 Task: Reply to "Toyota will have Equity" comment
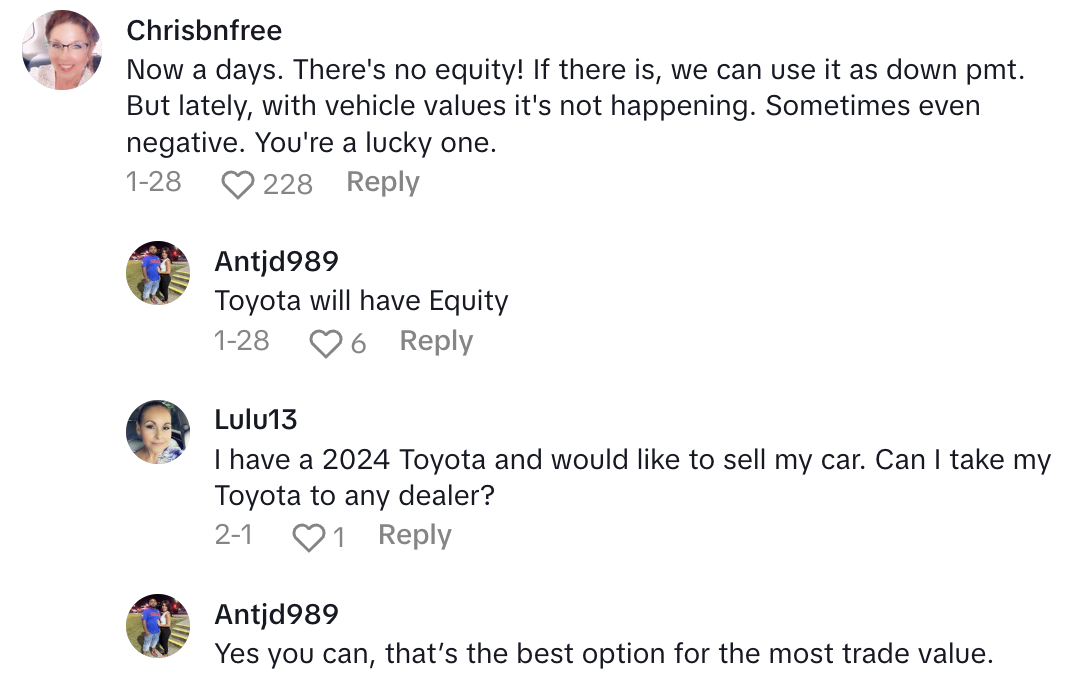point(436,341)
